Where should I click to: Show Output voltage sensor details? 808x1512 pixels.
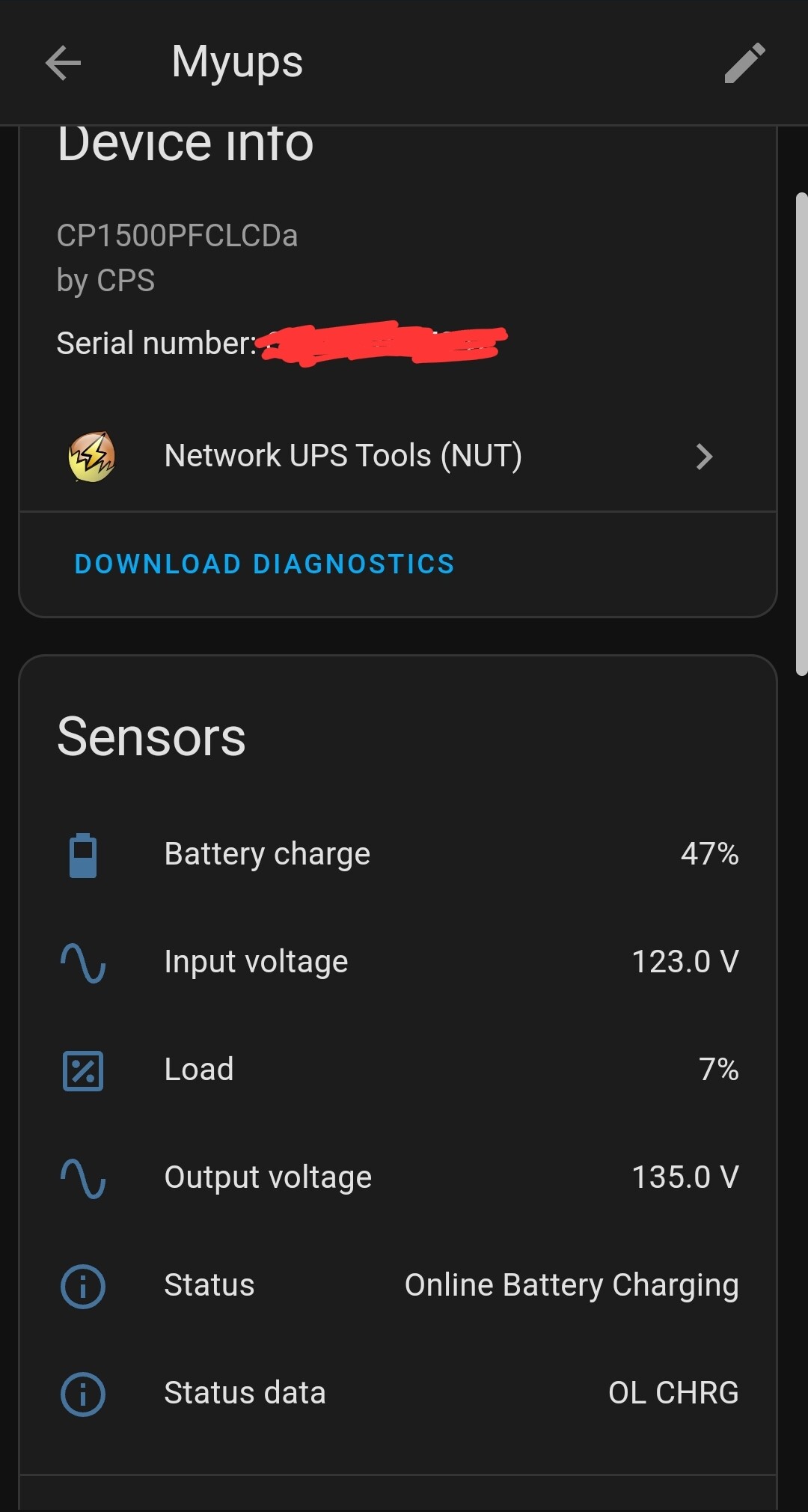tap(398, 1177)
